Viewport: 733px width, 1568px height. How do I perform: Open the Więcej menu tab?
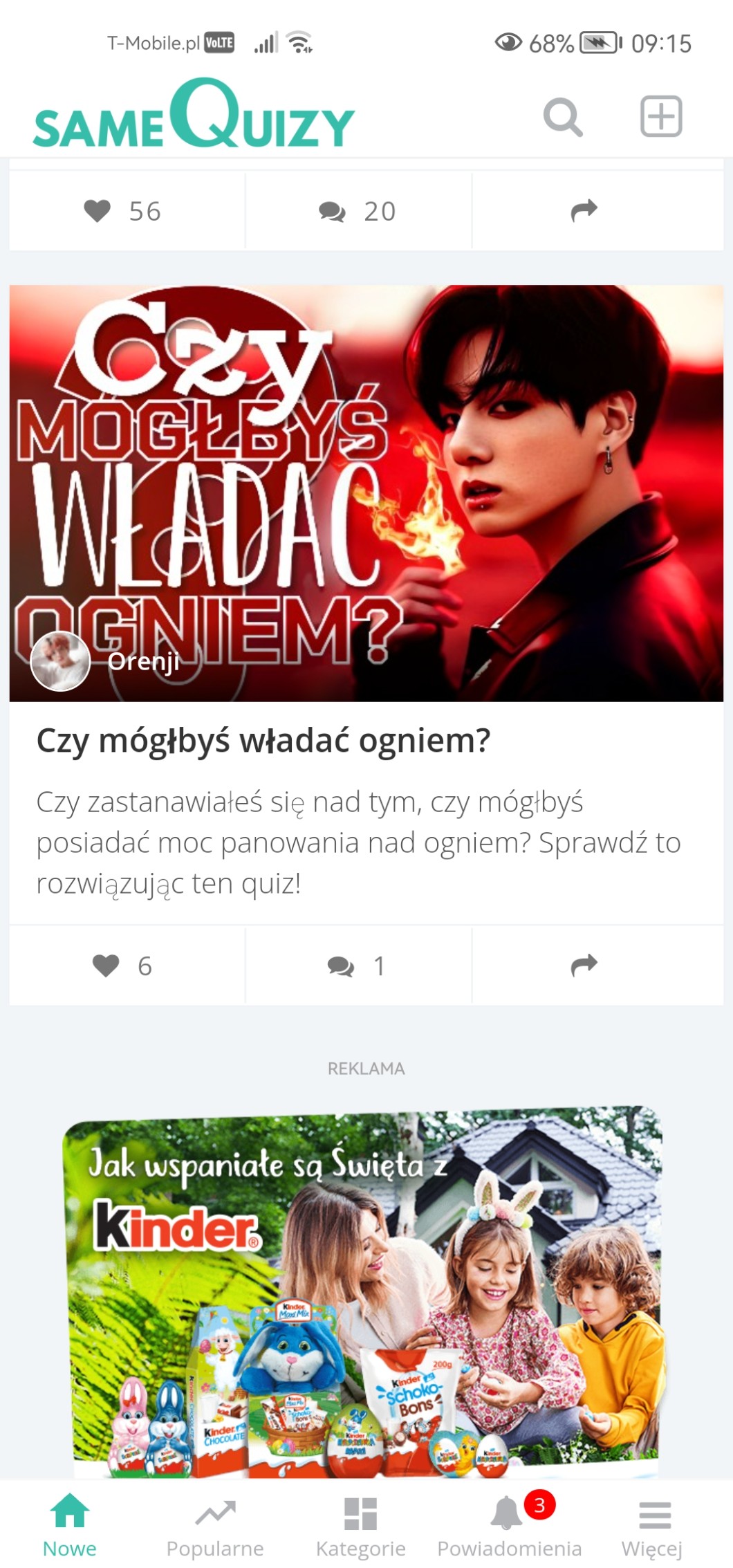click(x=653, y=1524)
